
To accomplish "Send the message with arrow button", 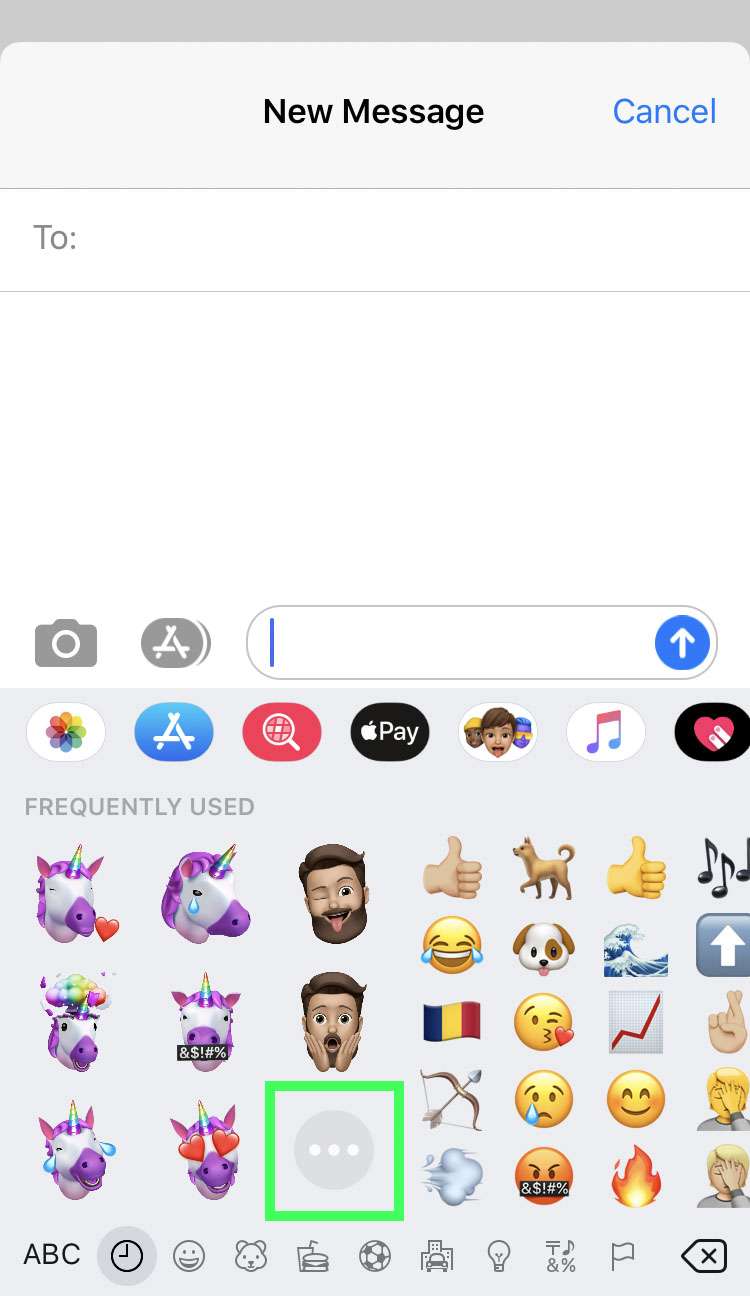I will pyautogui.click(x=682, y=643).
